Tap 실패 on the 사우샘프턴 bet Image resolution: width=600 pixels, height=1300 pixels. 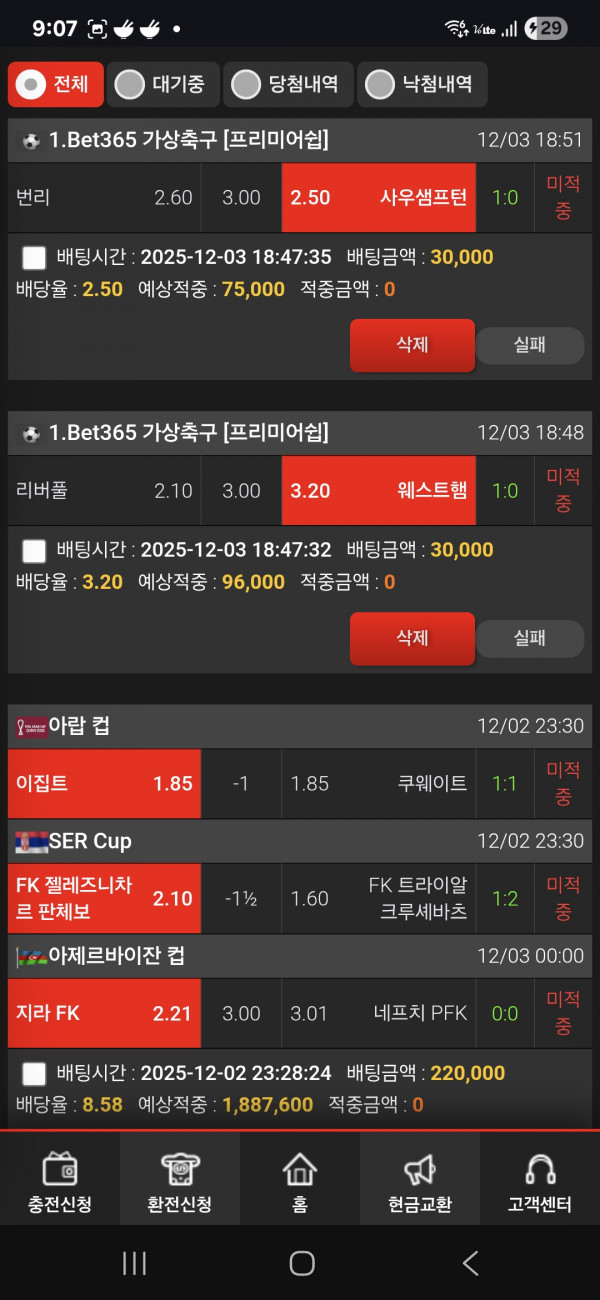point(529,345)
